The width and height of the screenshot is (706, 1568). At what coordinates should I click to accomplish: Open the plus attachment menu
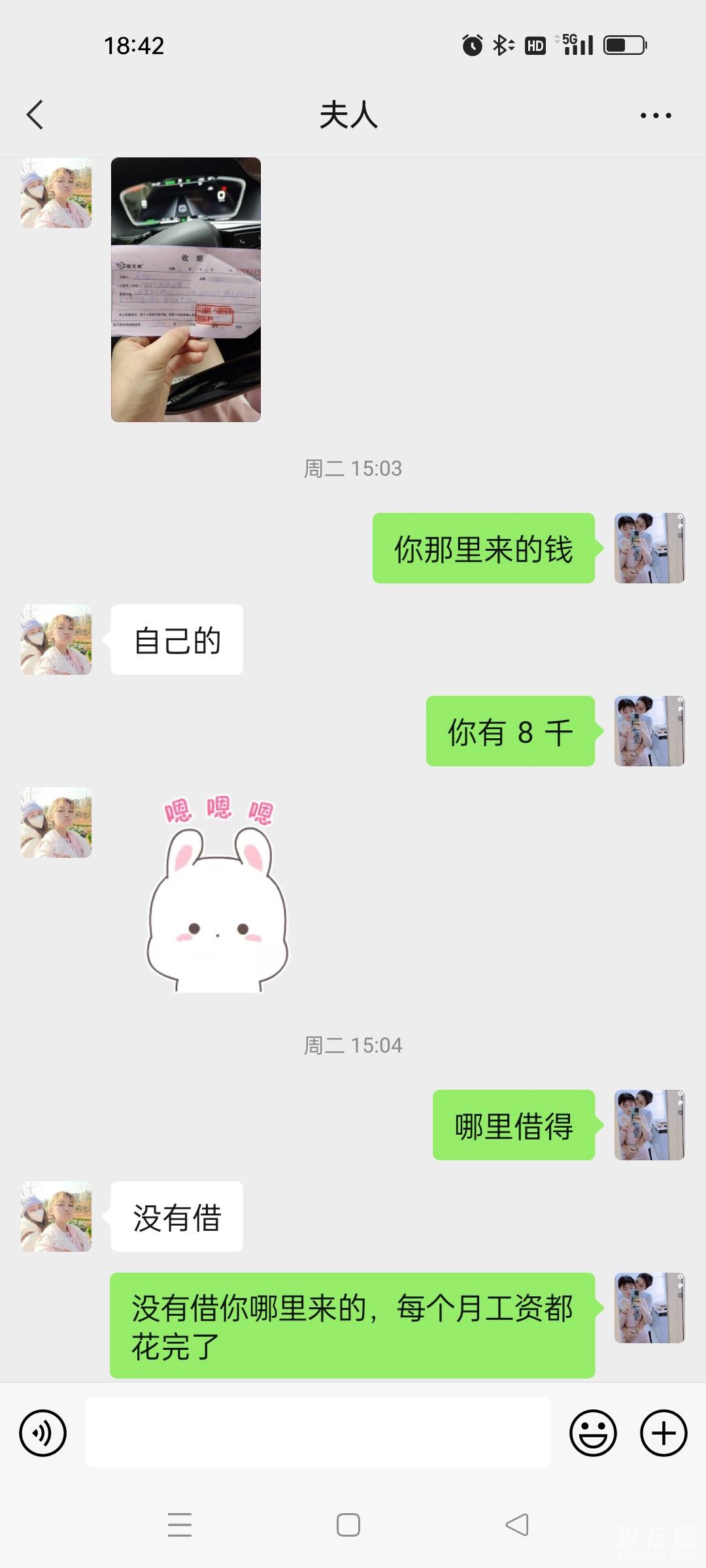click(x=663, y=1433)
